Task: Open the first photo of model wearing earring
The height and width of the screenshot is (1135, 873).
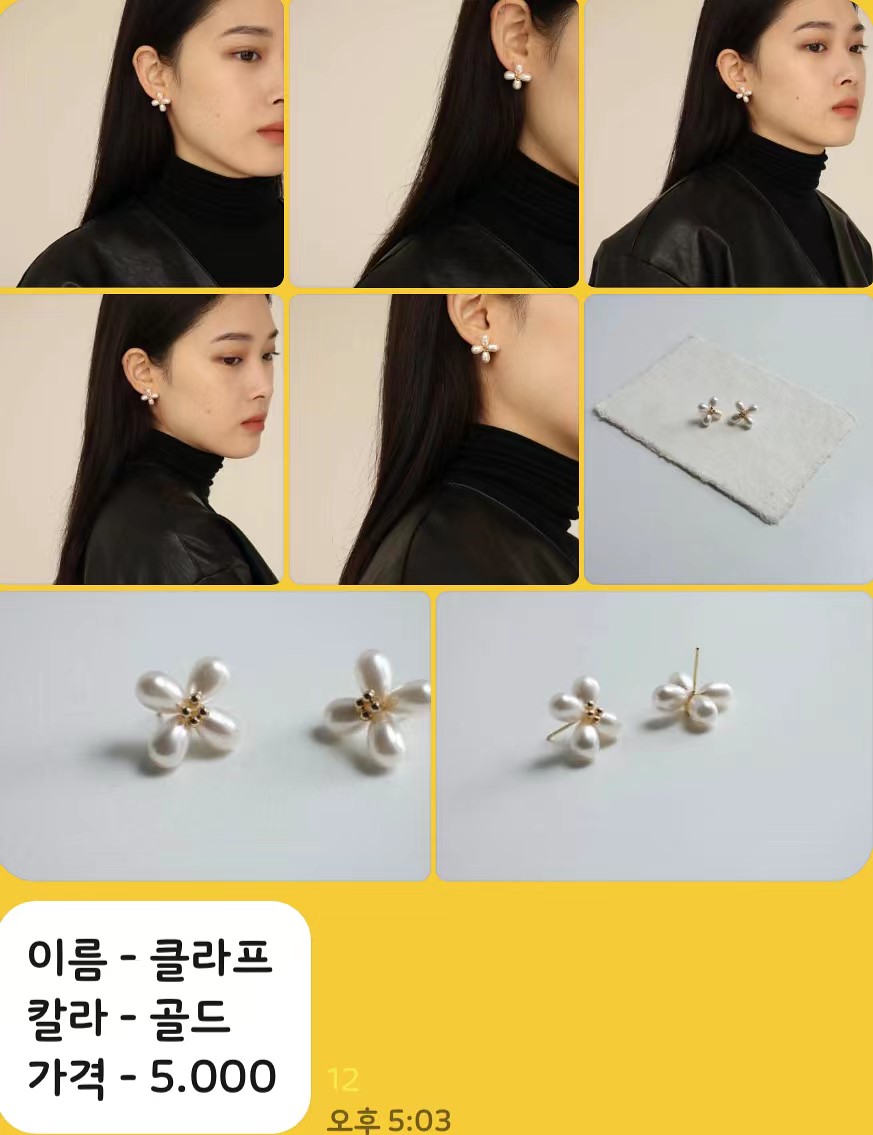Action: [142, 143]
